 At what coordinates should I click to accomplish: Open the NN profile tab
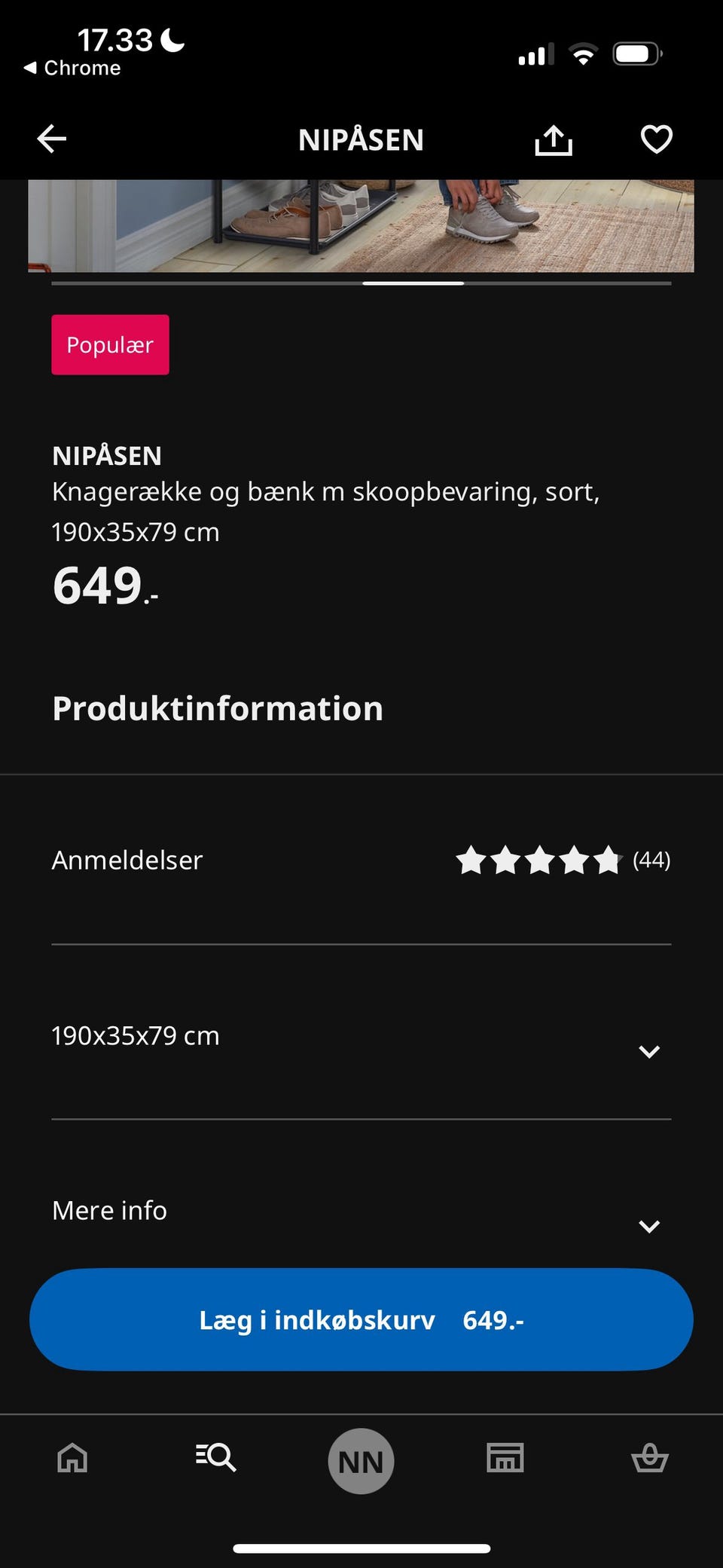coord(361,1461)
